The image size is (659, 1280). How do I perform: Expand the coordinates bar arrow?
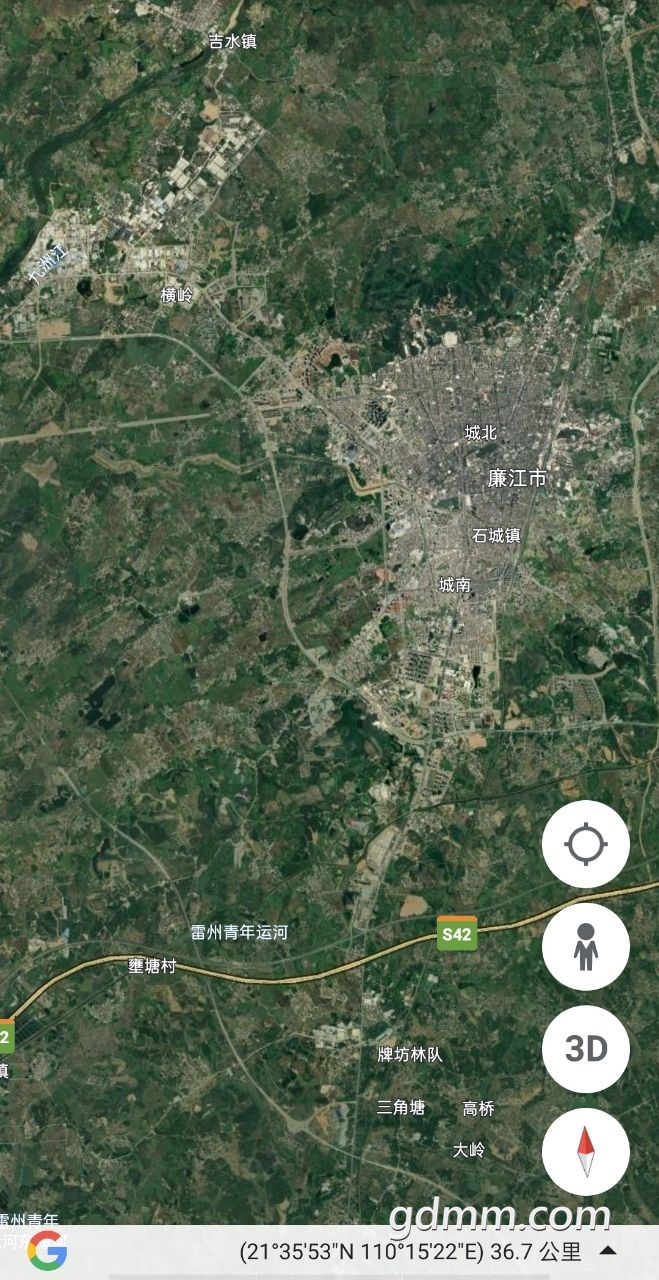pyautogui.click(x=607, y=1250)
